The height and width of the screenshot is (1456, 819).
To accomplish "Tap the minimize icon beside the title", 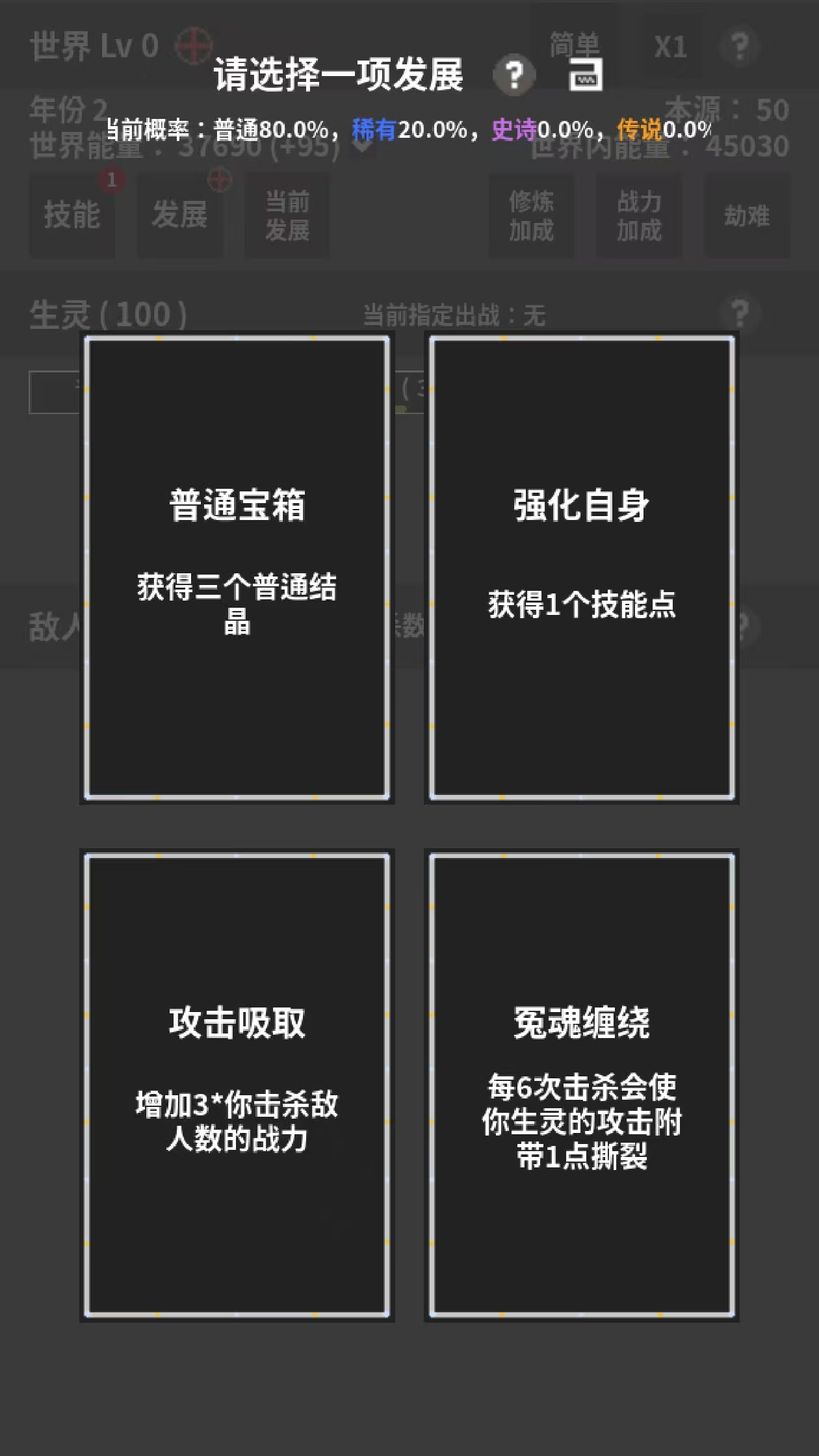I will (x=586, y=75).
